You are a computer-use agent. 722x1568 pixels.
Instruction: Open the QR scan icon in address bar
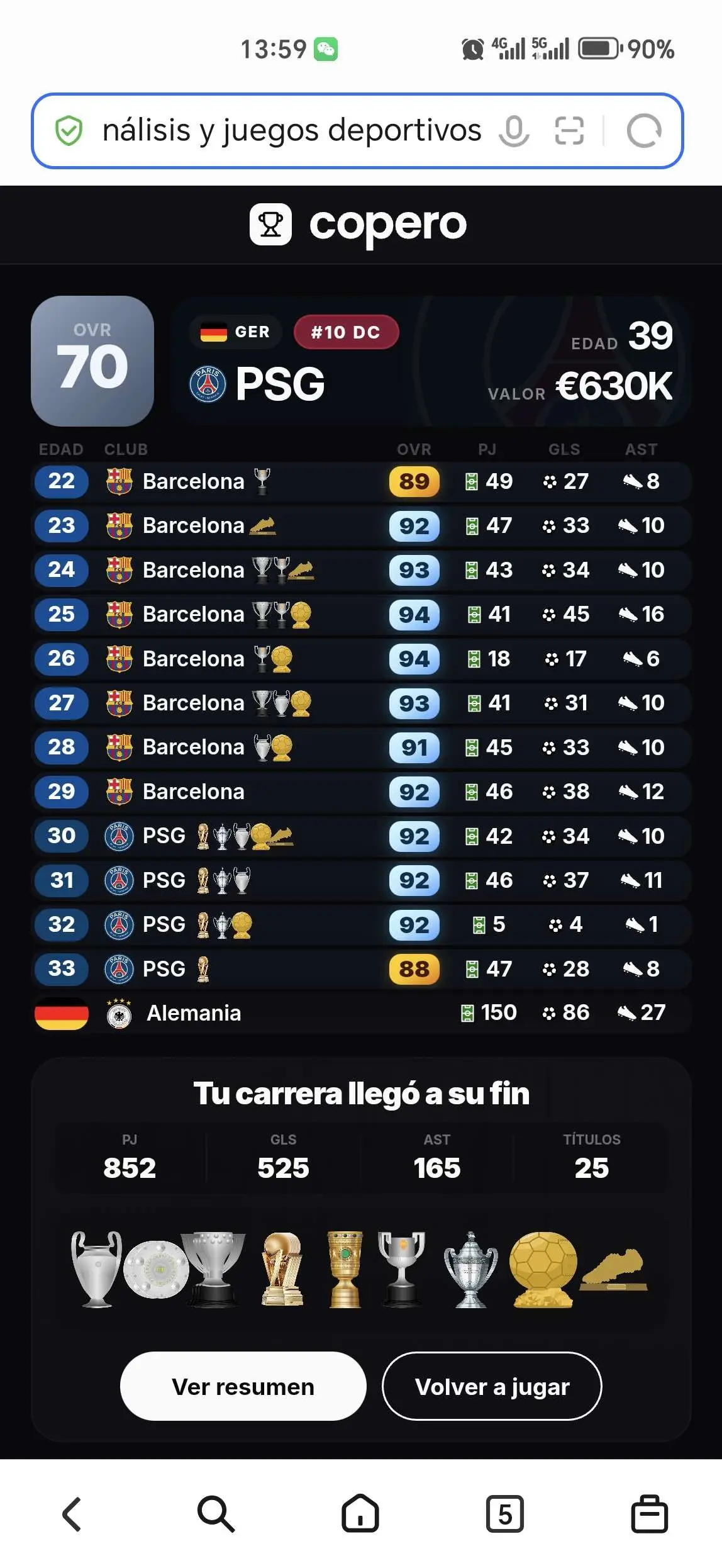pyautogui.click(x=569, y=131)
